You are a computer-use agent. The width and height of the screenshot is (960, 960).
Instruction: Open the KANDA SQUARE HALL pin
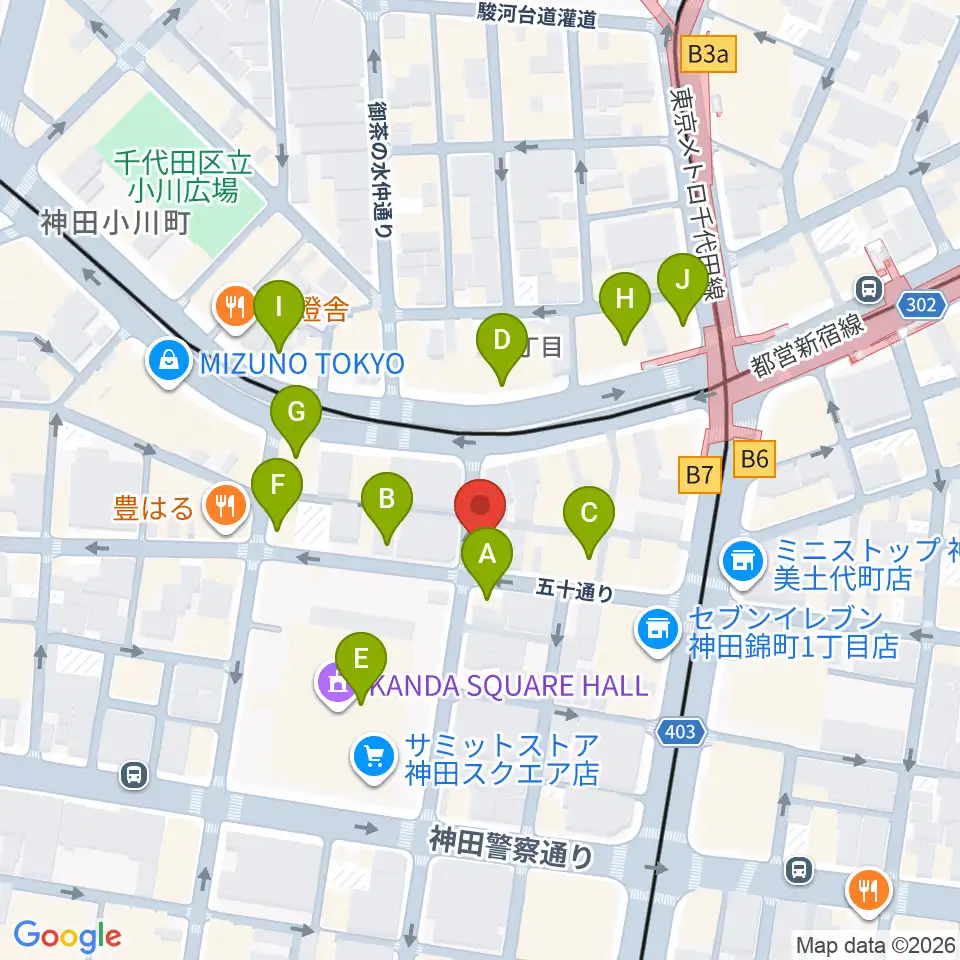[x=336, y=686]
